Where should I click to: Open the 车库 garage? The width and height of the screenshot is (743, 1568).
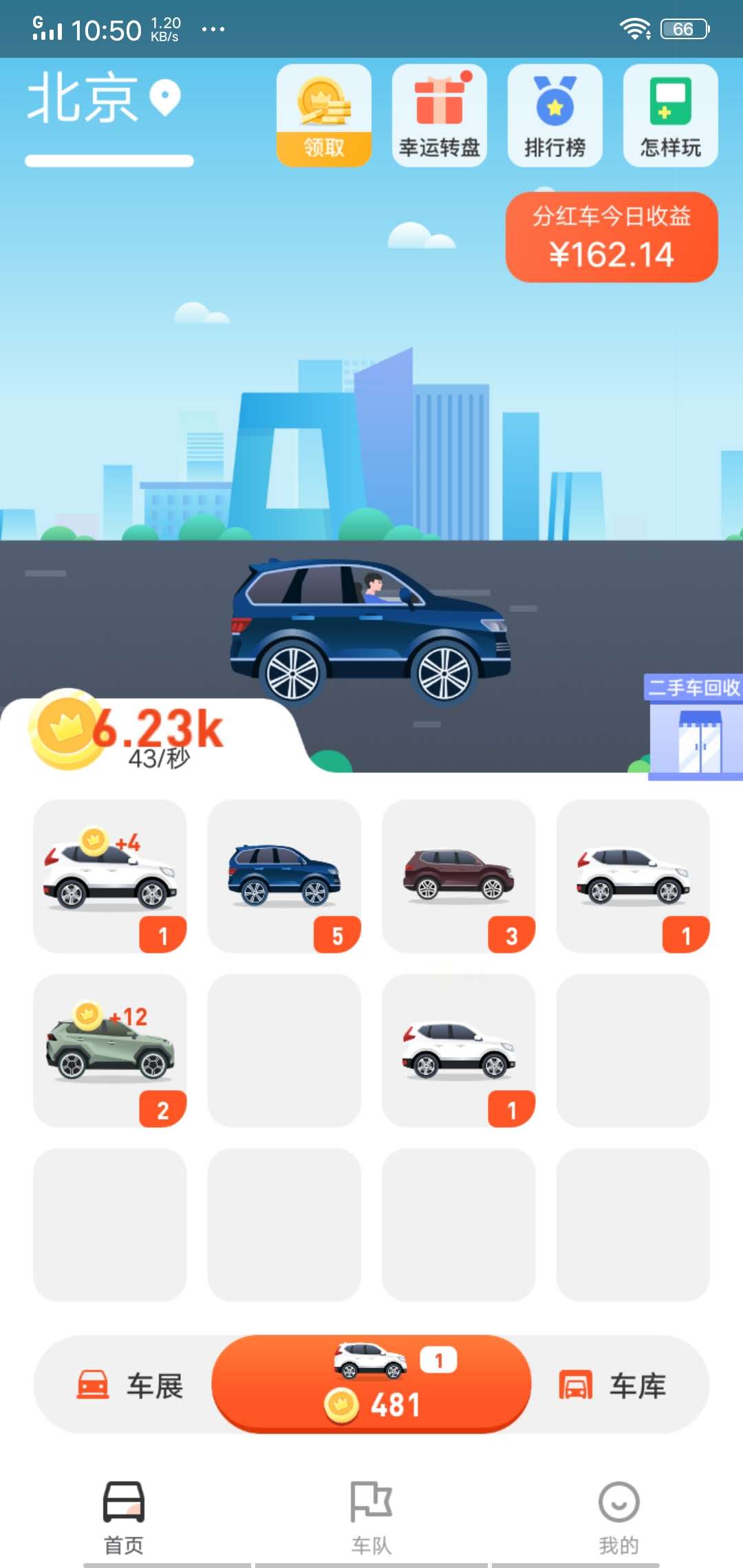(x=612, y=1385)
